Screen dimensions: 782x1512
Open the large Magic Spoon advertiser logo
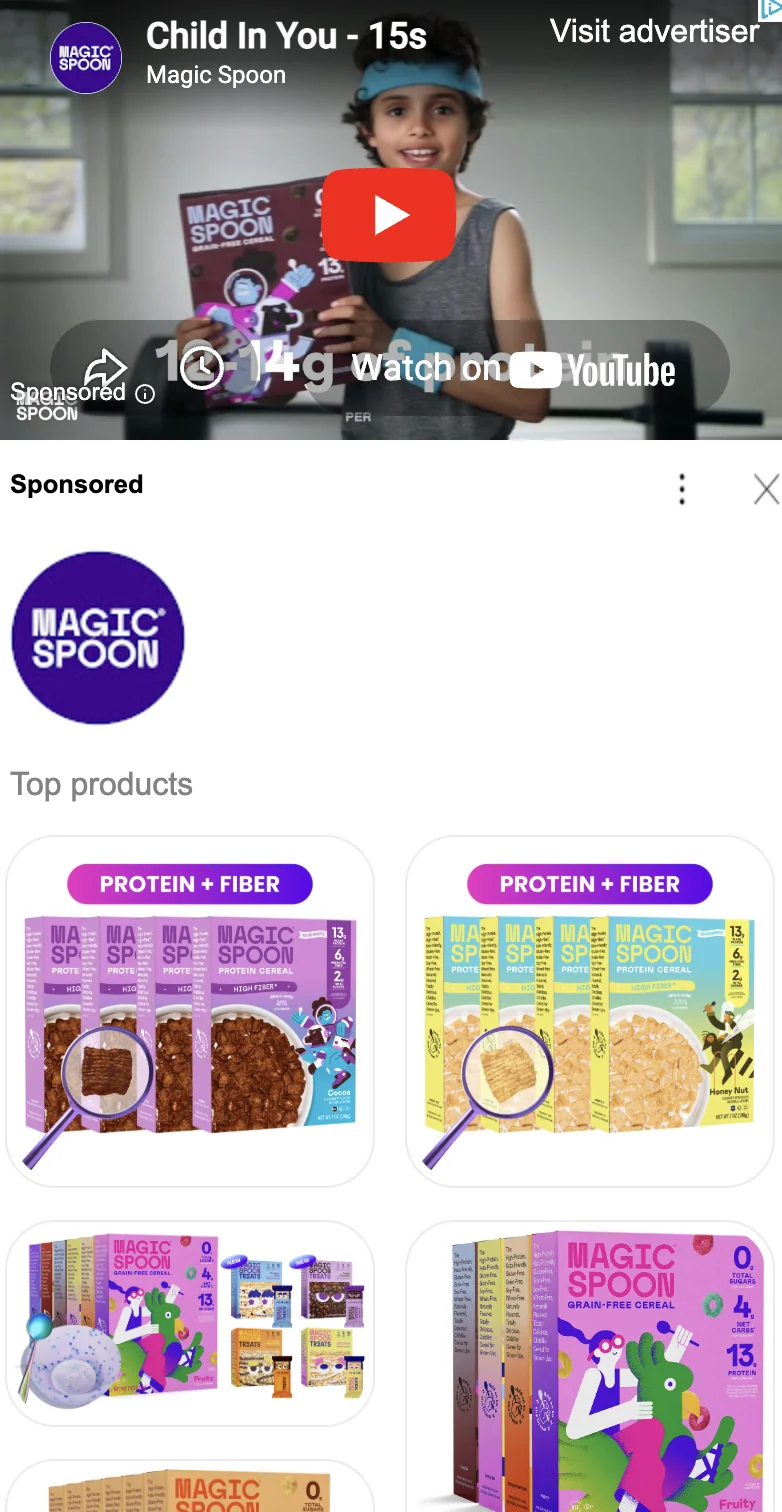tap(98, 638)
